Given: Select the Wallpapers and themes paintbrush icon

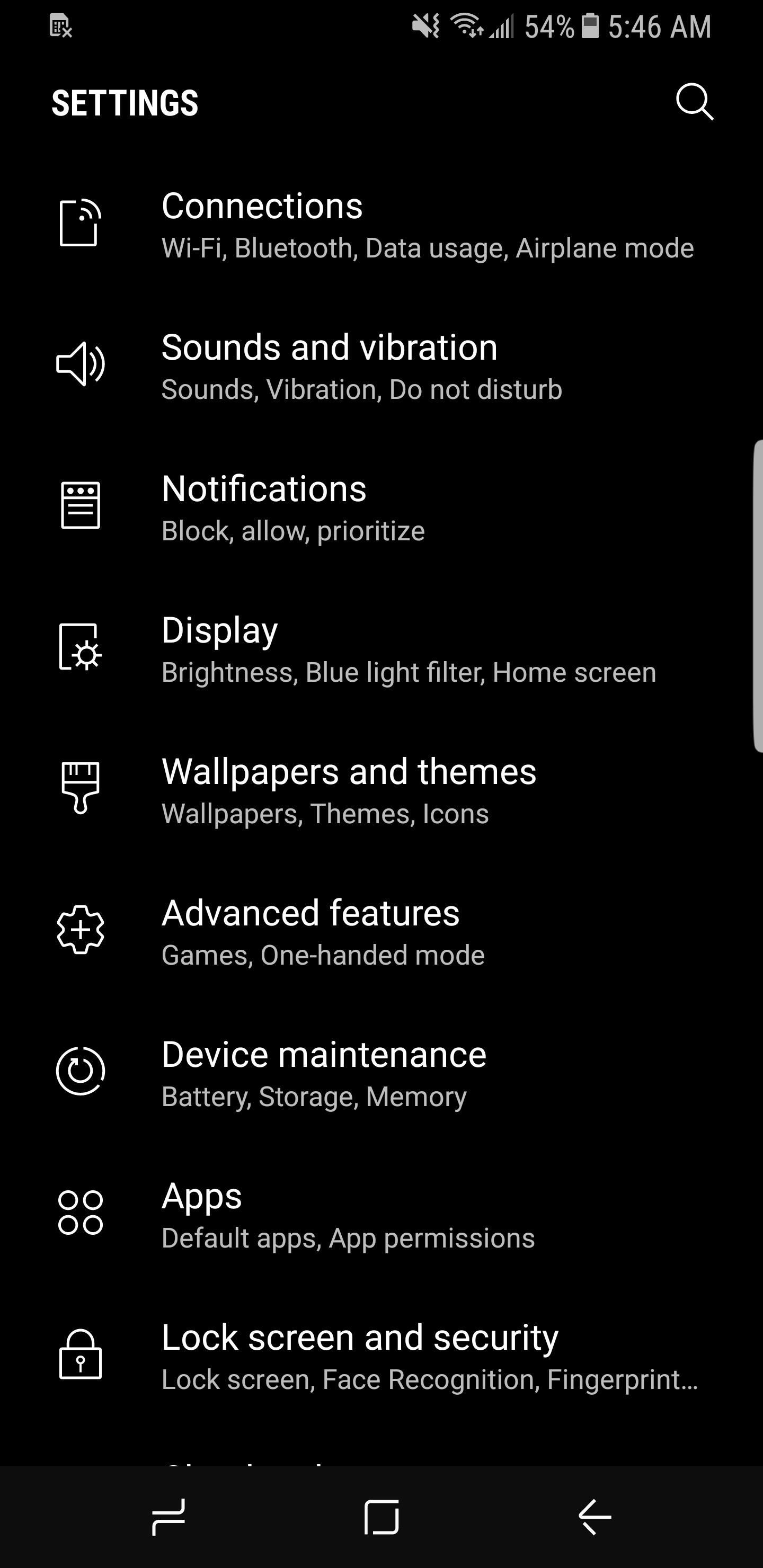Looking at the screenshot, I should click(80, 789).
